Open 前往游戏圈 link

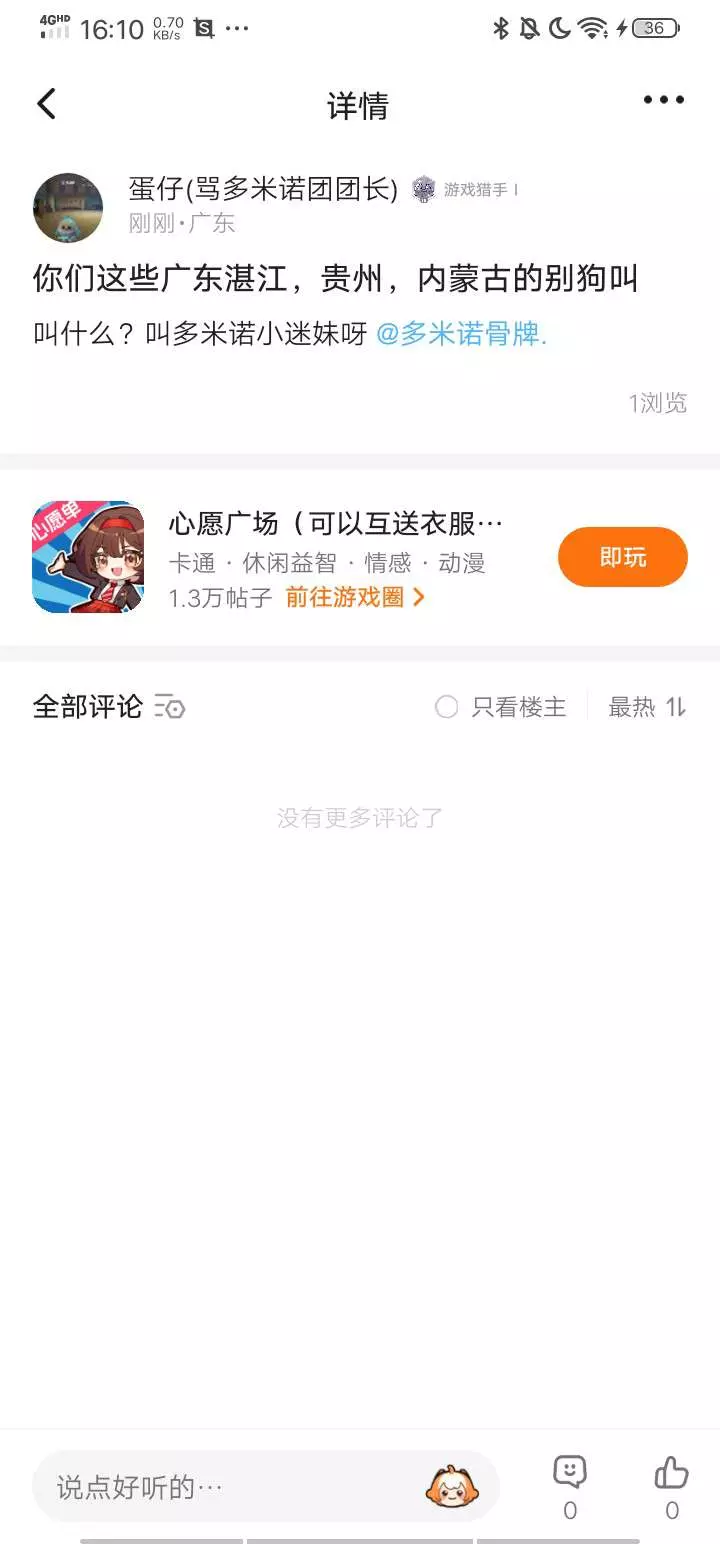355,598
